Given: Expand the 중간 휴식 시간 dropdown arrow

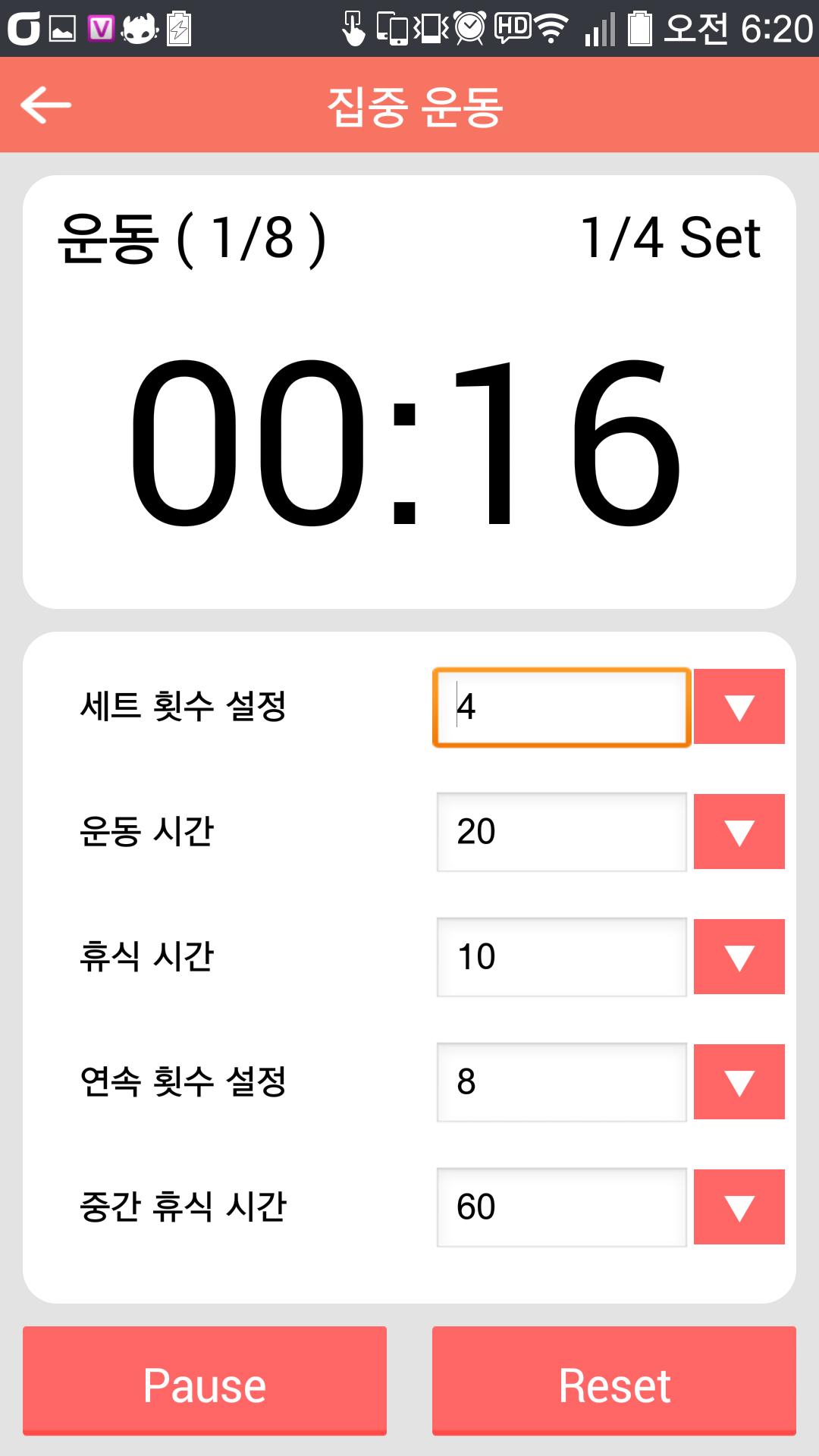Looking at the screenshot, I should pos(739,1207).
